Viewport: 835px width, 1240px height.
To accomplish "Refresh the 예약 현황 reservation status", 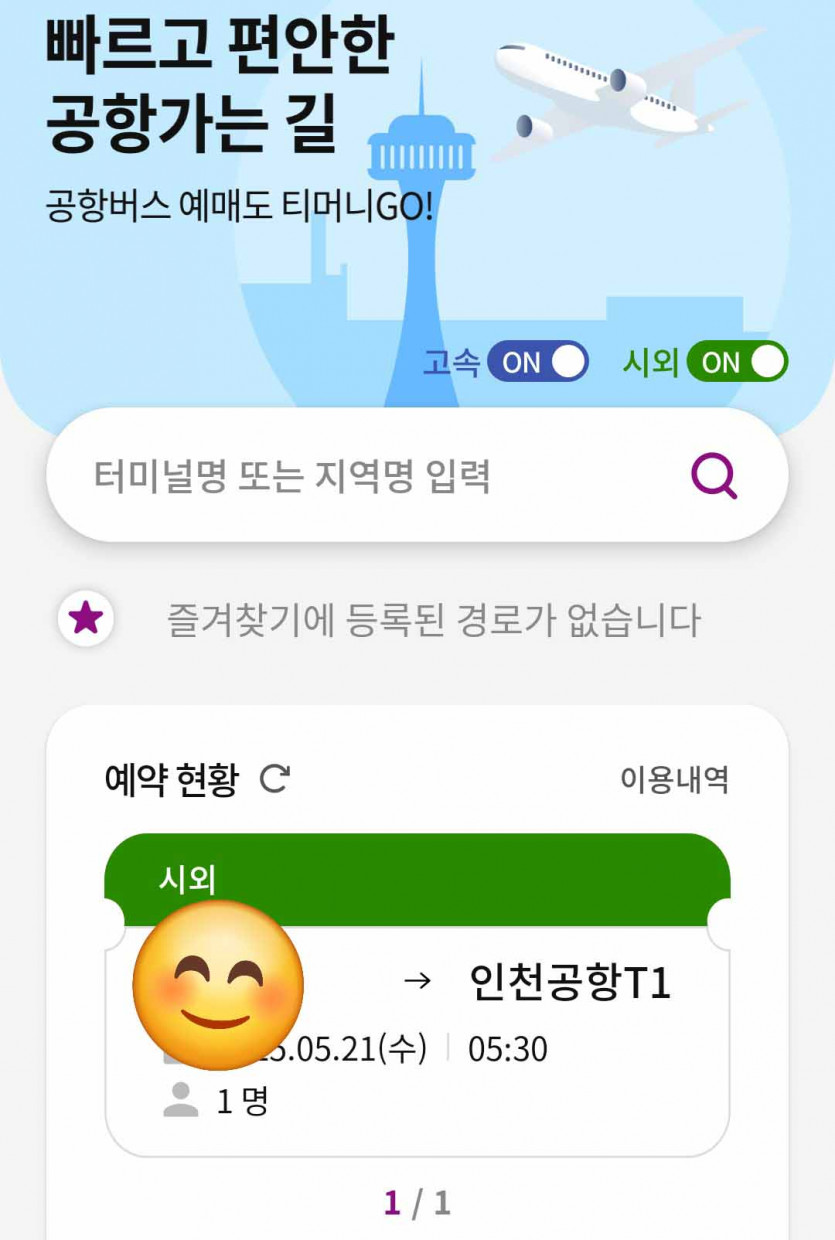I will click(274, 779).
